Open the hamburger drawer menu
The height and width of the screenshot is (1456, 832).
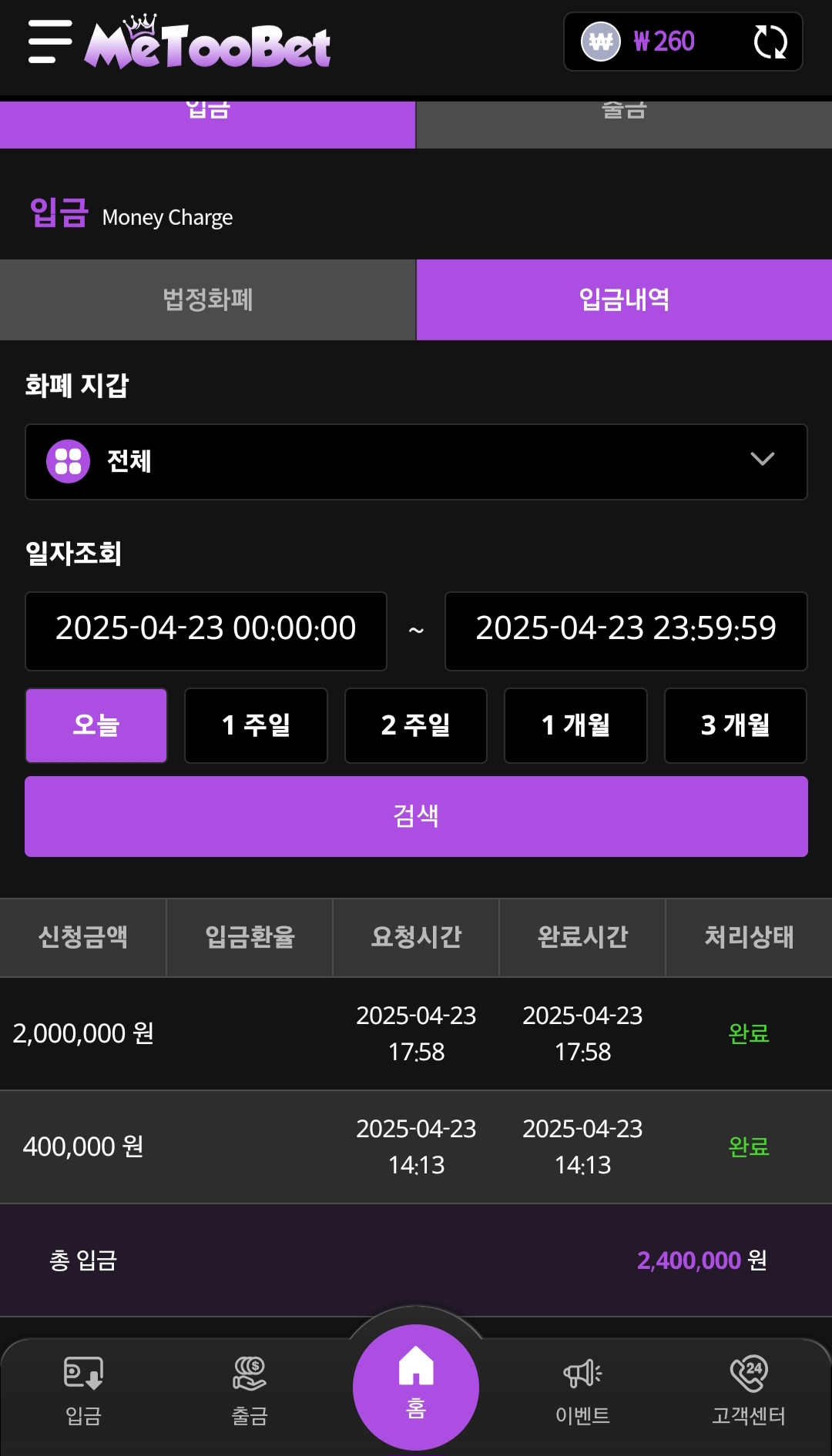(x=50, y=42)
